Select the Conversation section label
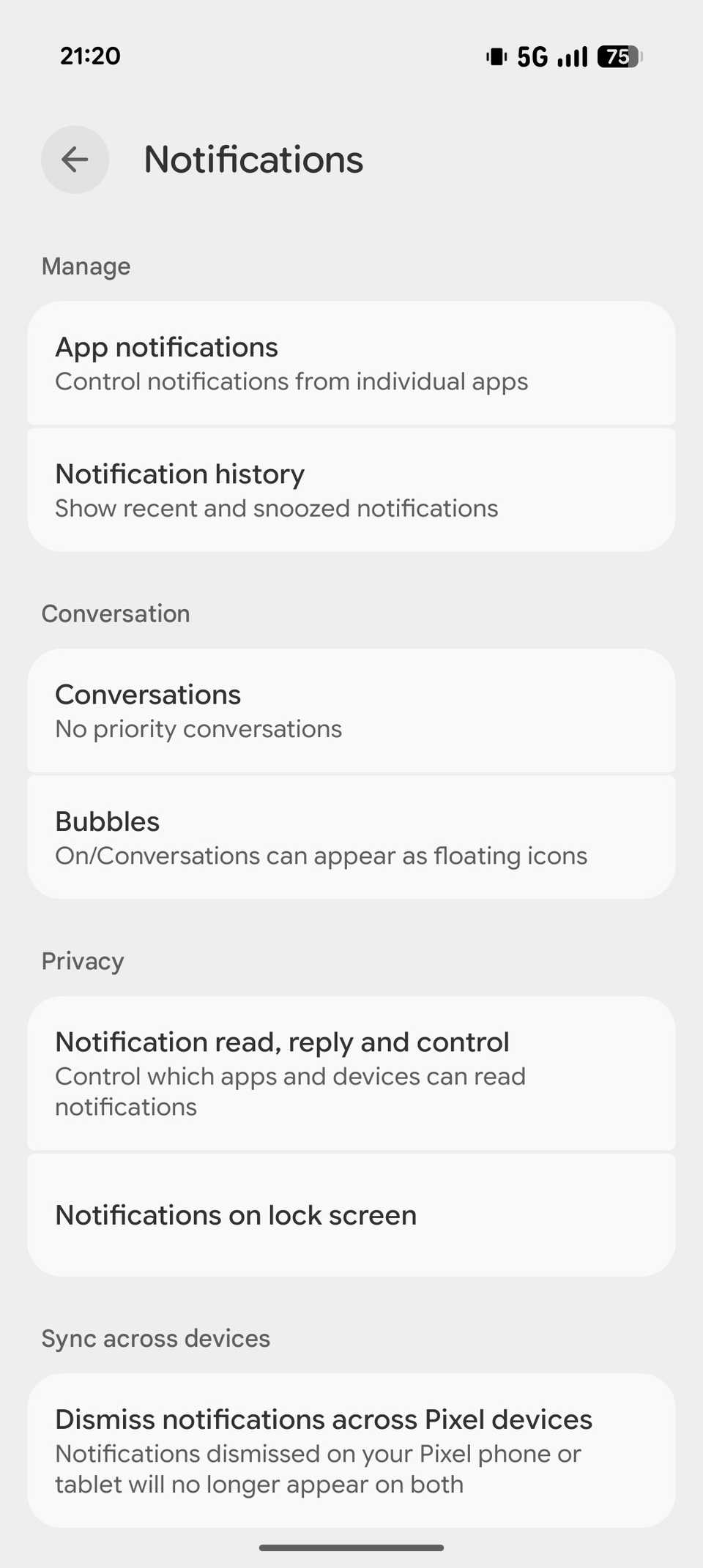The image size is (703, 1568). (x=116, y=613)
